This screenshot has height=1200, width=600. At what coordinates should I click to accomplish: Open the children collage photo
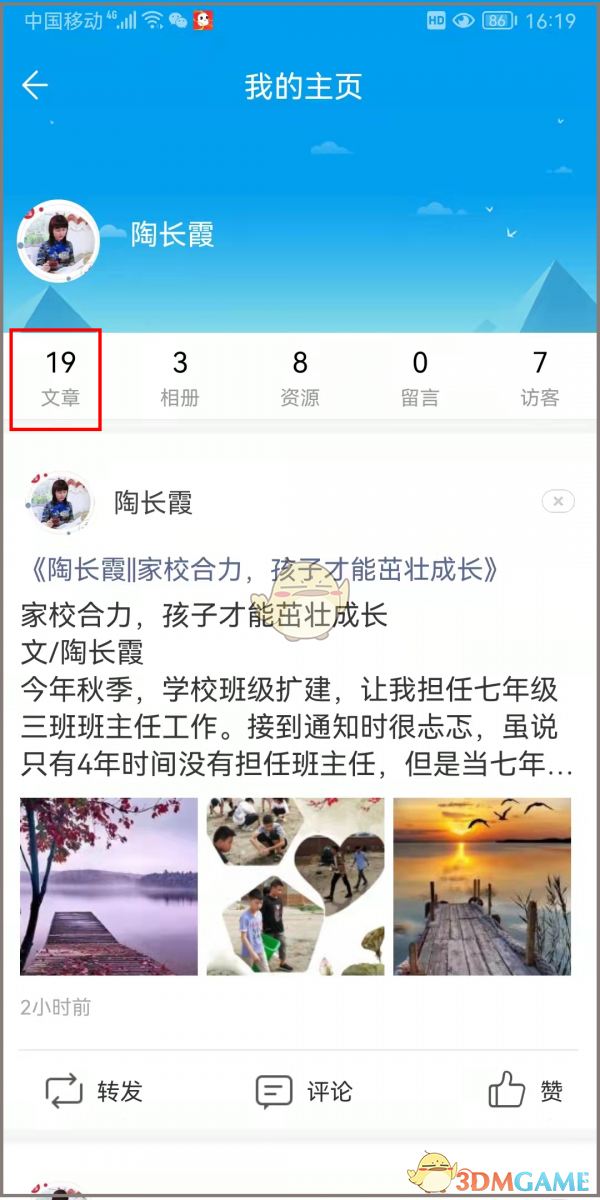pyautogui.click(x=295, y=886)
